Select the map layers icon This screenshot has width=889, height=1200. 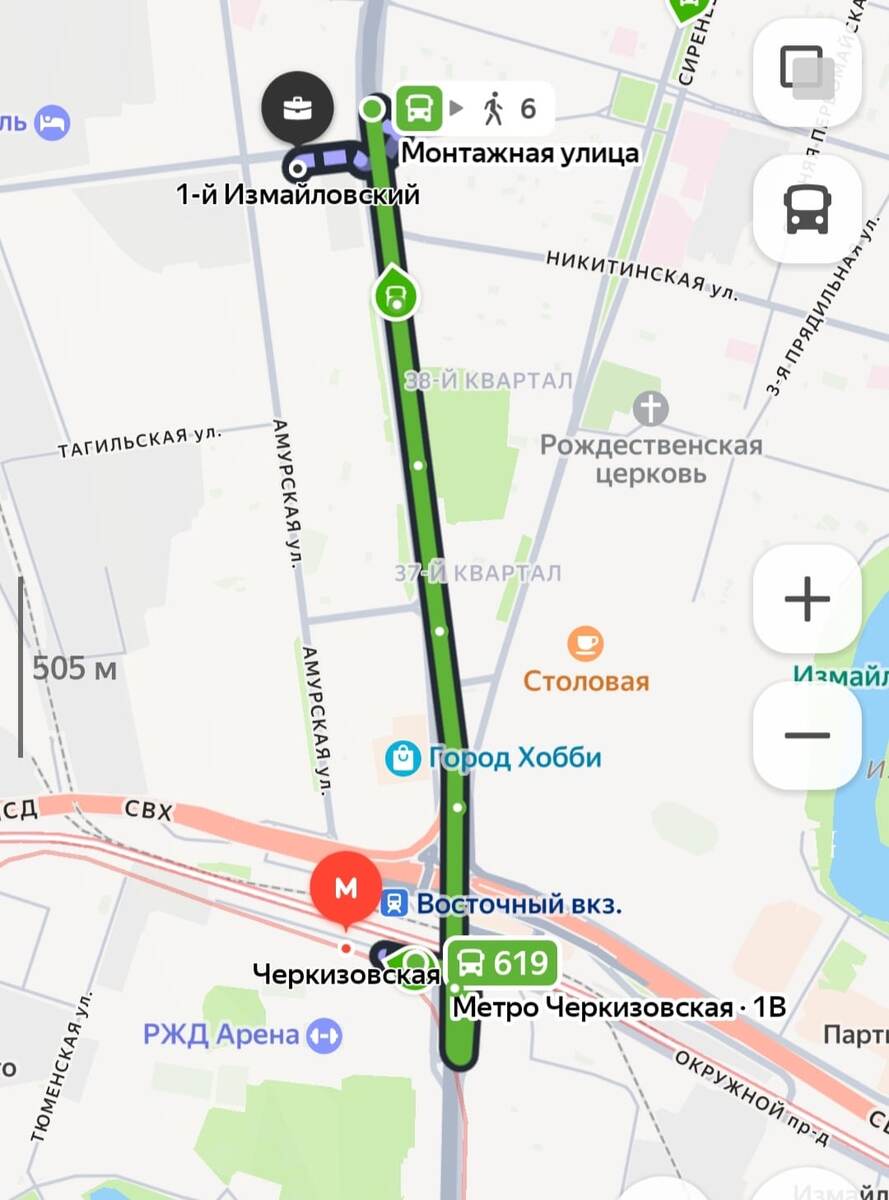tap(806, 73)
